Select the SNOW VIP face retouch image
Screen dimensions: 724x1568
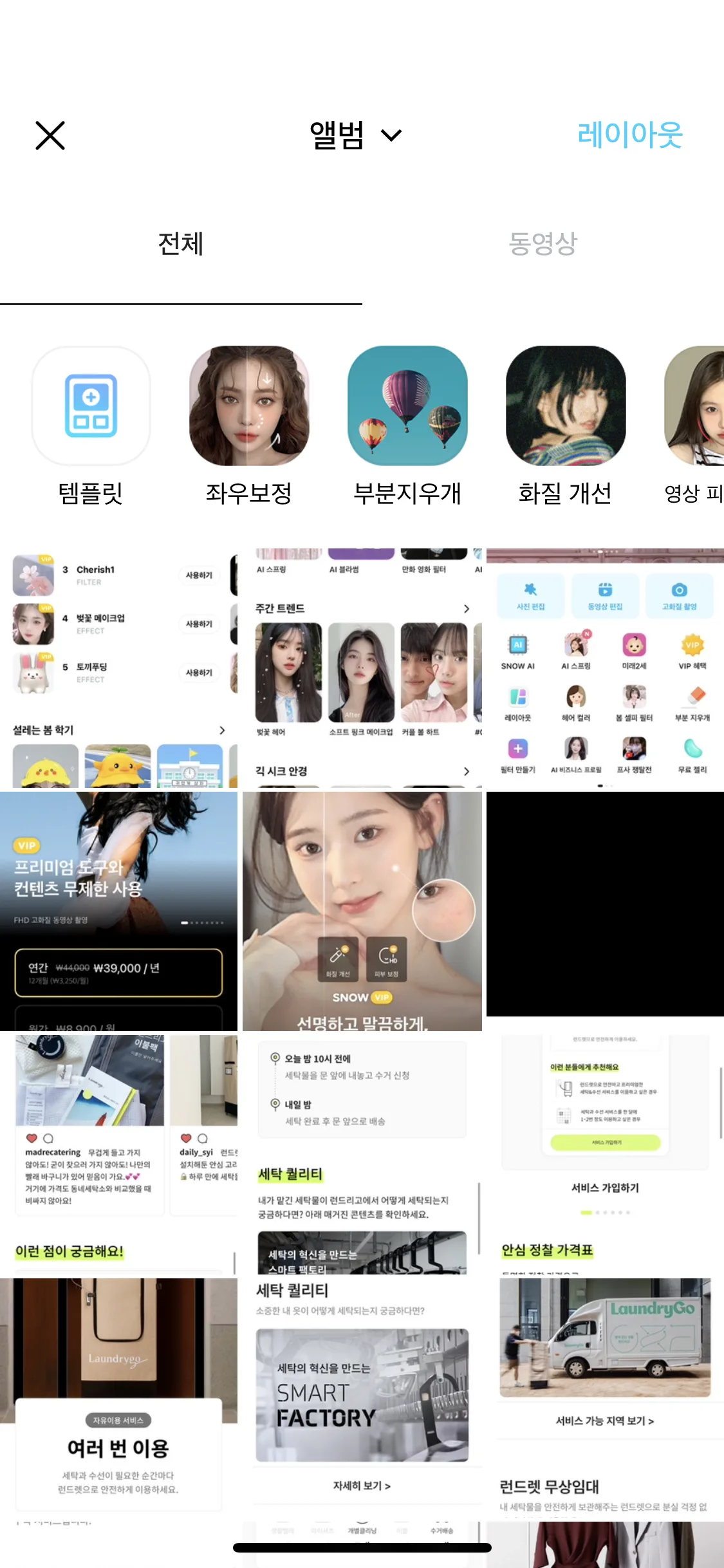(362, 911)
